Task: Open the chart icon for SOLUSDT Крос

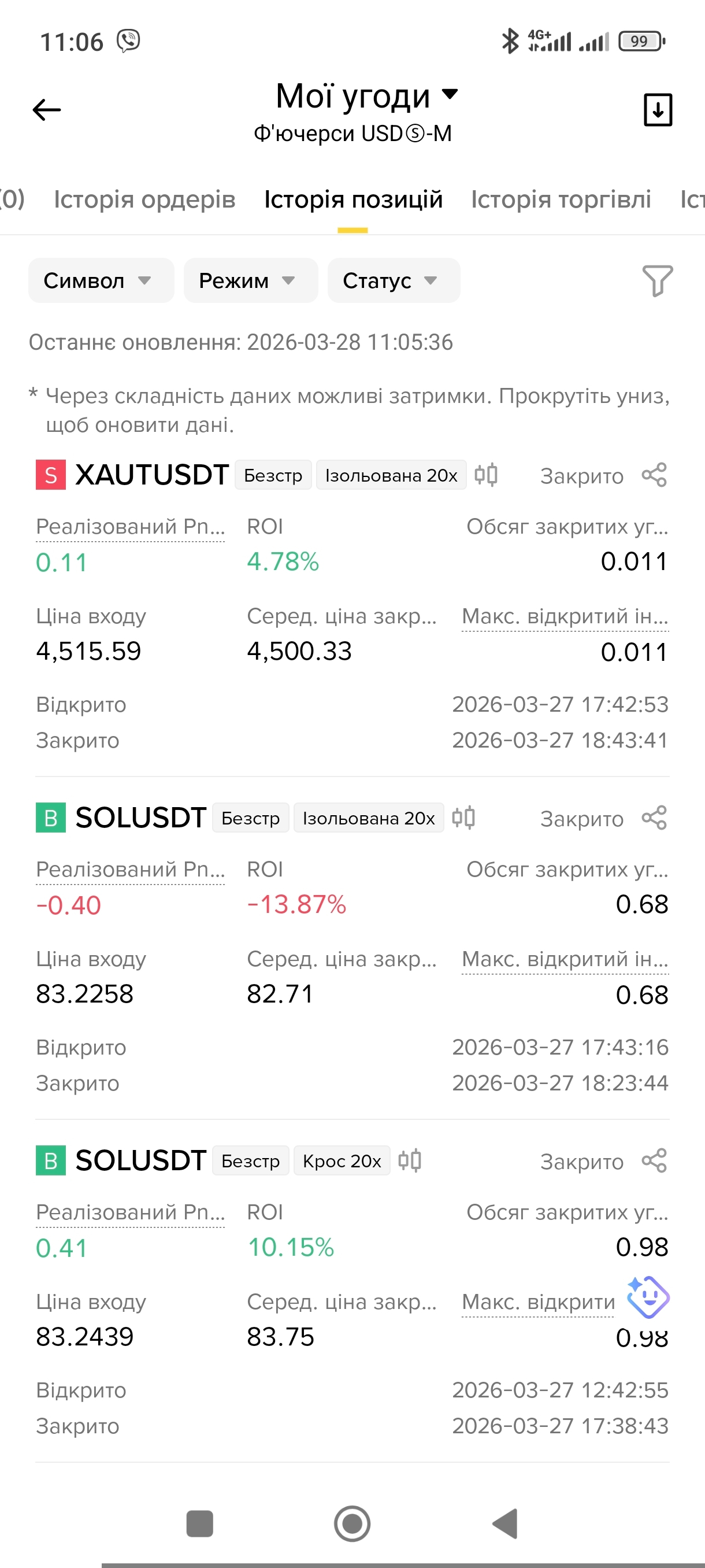Action: (x=409, y=1161)
